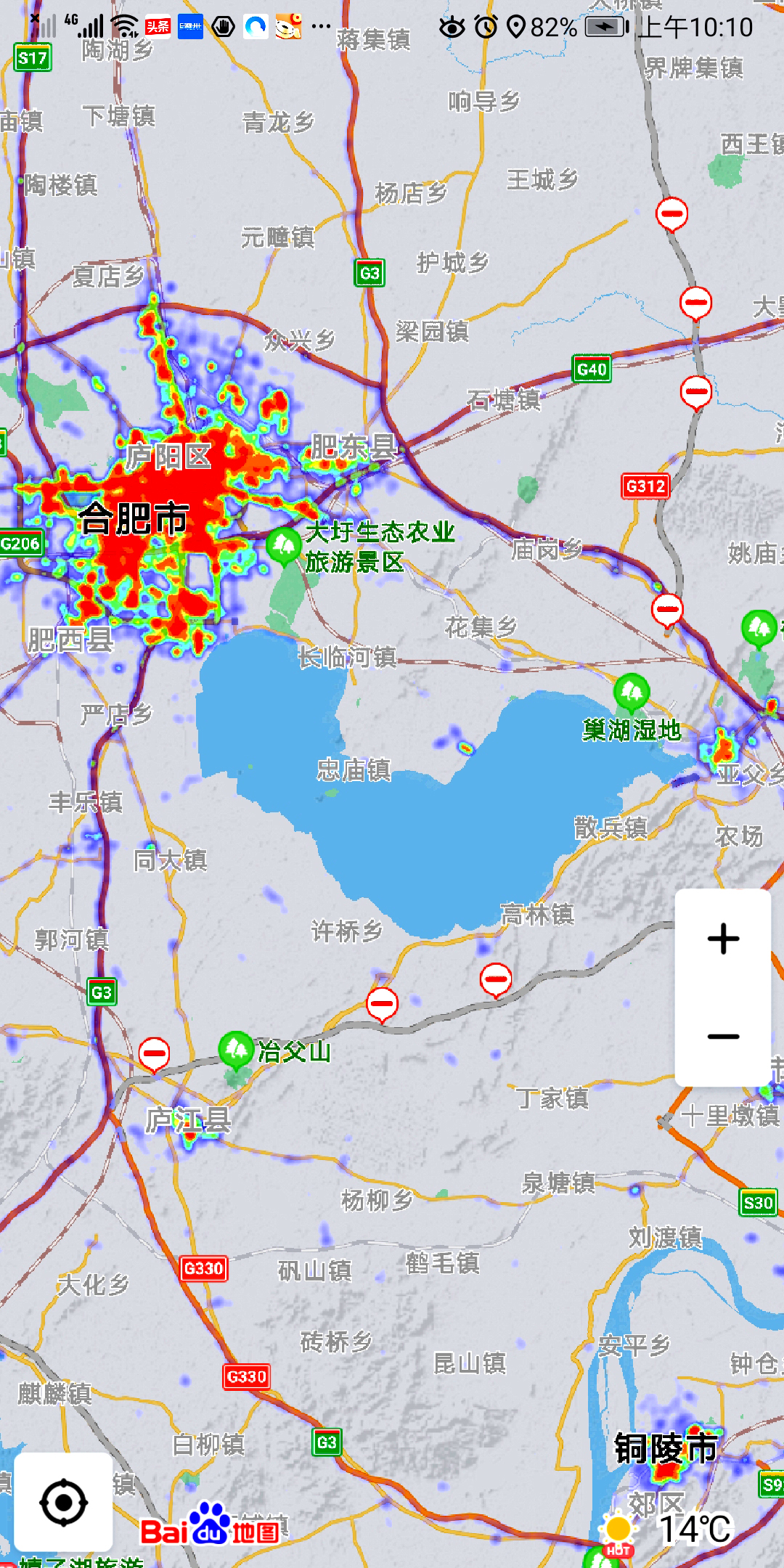784x1568 pixels.
Task: Open the 巢湖湿地 park marker
Action: pyautogui.click(x=631, y=692)
